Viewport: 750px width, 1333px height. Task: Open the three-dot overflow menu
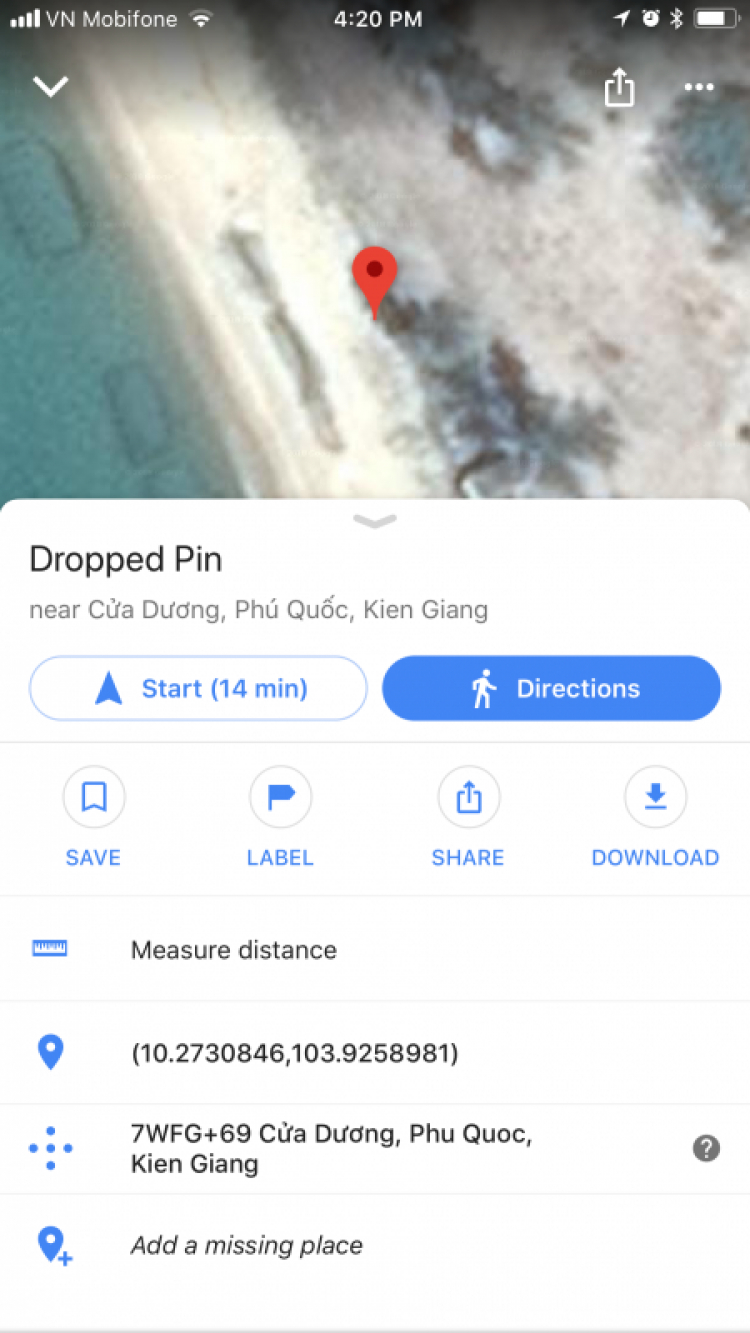point(699,88)
